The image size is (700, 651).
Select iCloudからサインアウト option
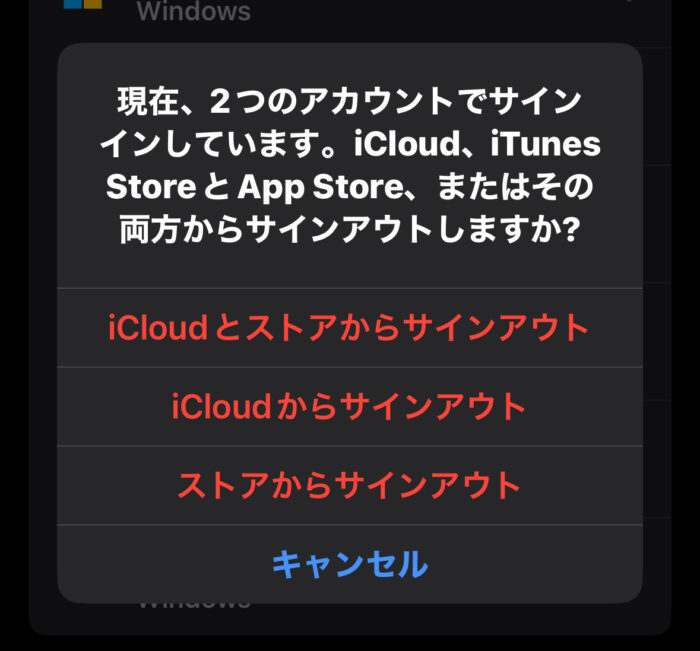349,407
